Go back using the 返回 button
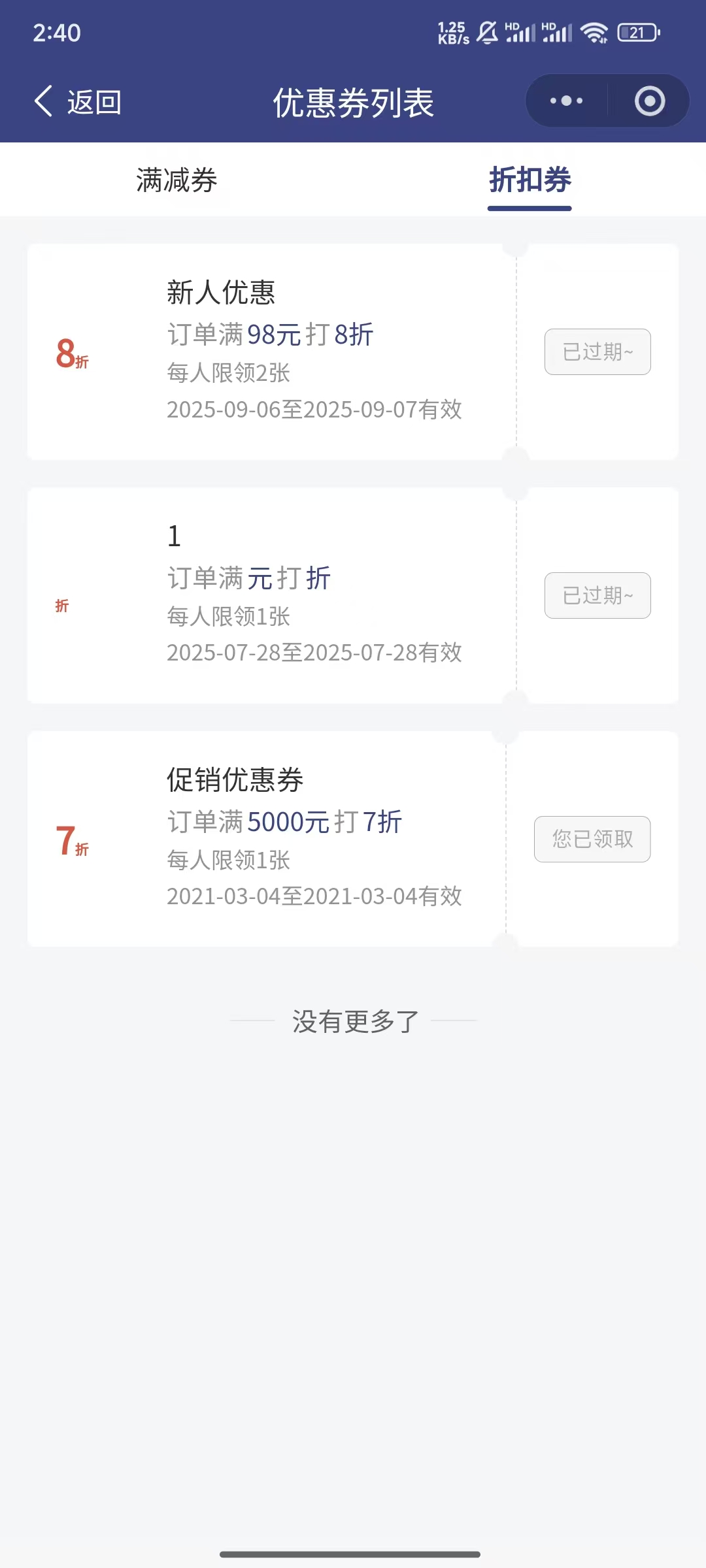706x1568 pixels. 78,102
